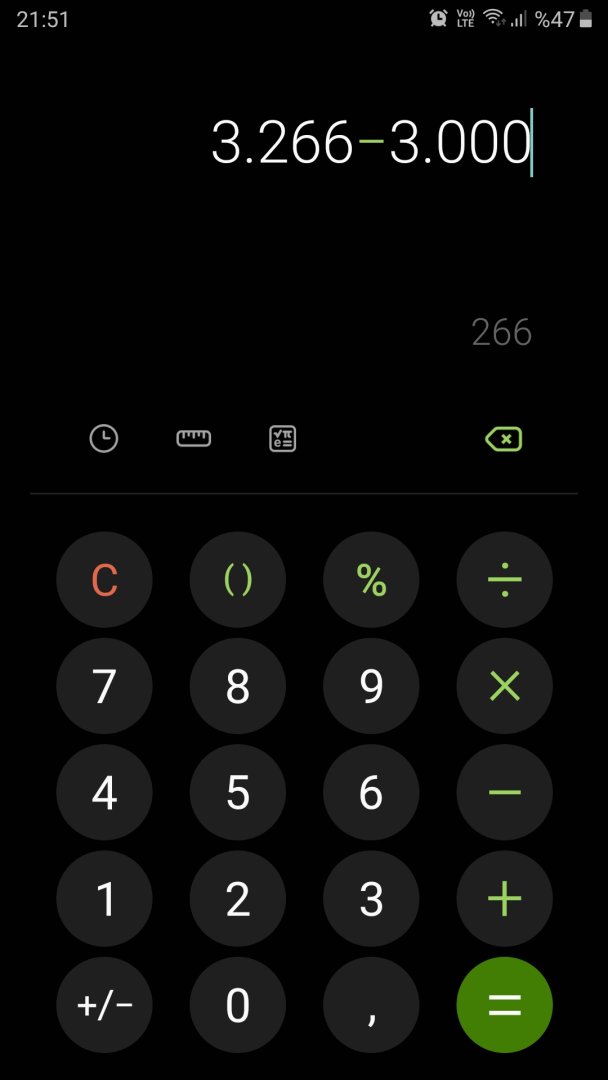Calculate result with equals button
The width and height of the screenshot is (608, 1080).
[504, 1005]
